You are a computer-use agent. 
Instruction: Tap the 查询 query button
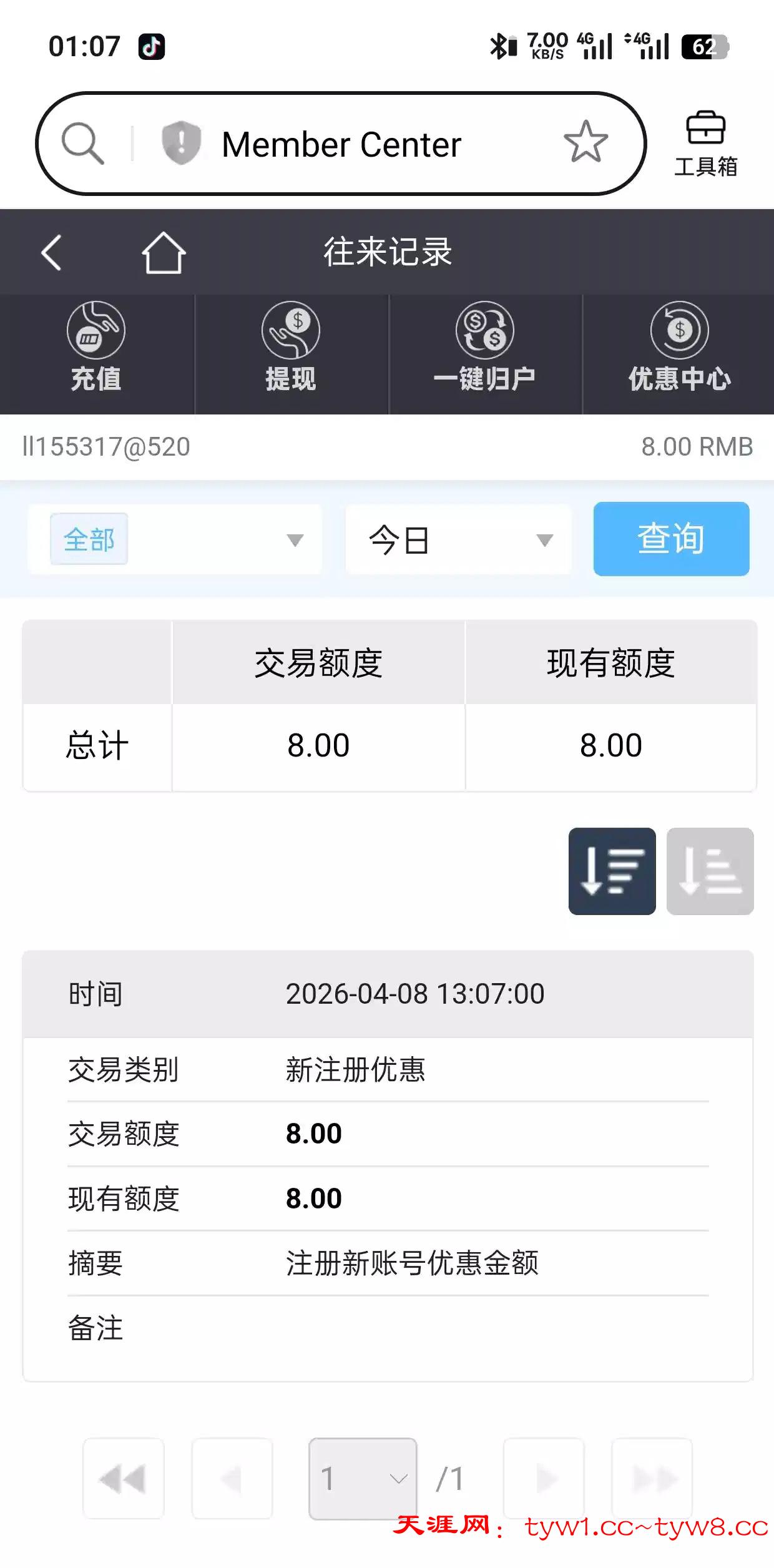click(671, 539)
